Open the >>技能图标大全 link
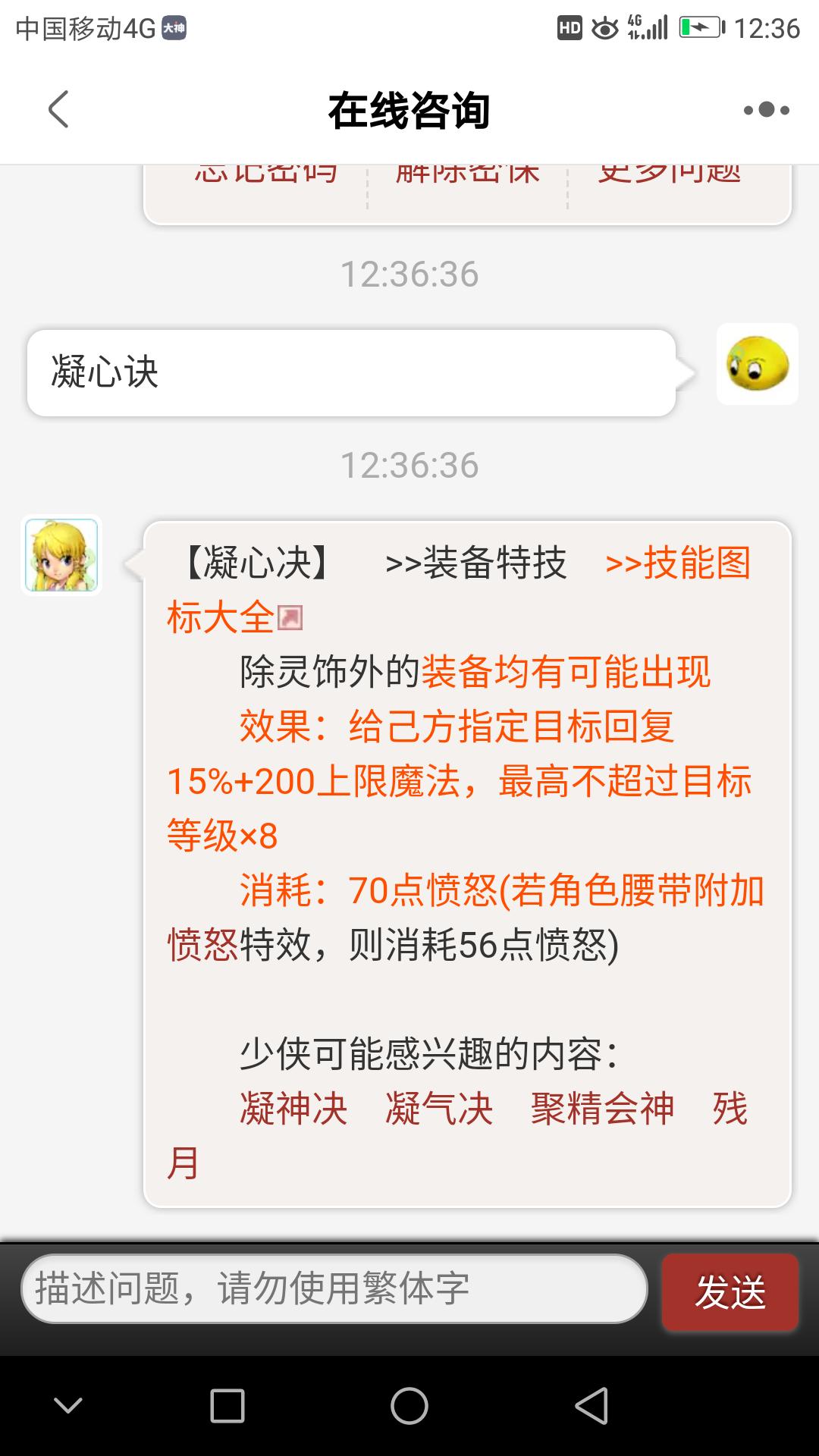Image resolution: width=819 pixels, height=1456 pixels. (677, 563)
